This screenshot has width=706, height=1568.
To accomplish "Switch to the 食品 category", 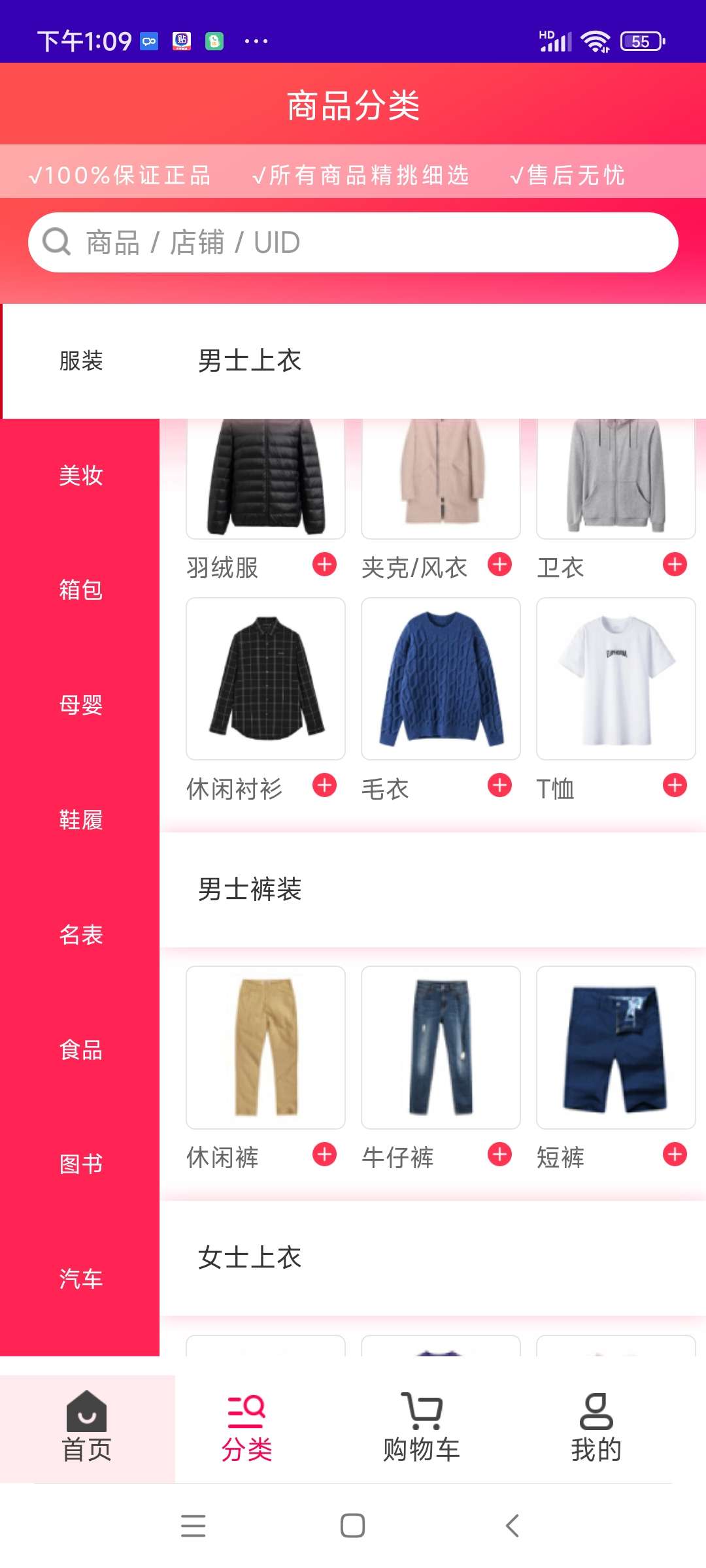I will (x=80, y=1050).
